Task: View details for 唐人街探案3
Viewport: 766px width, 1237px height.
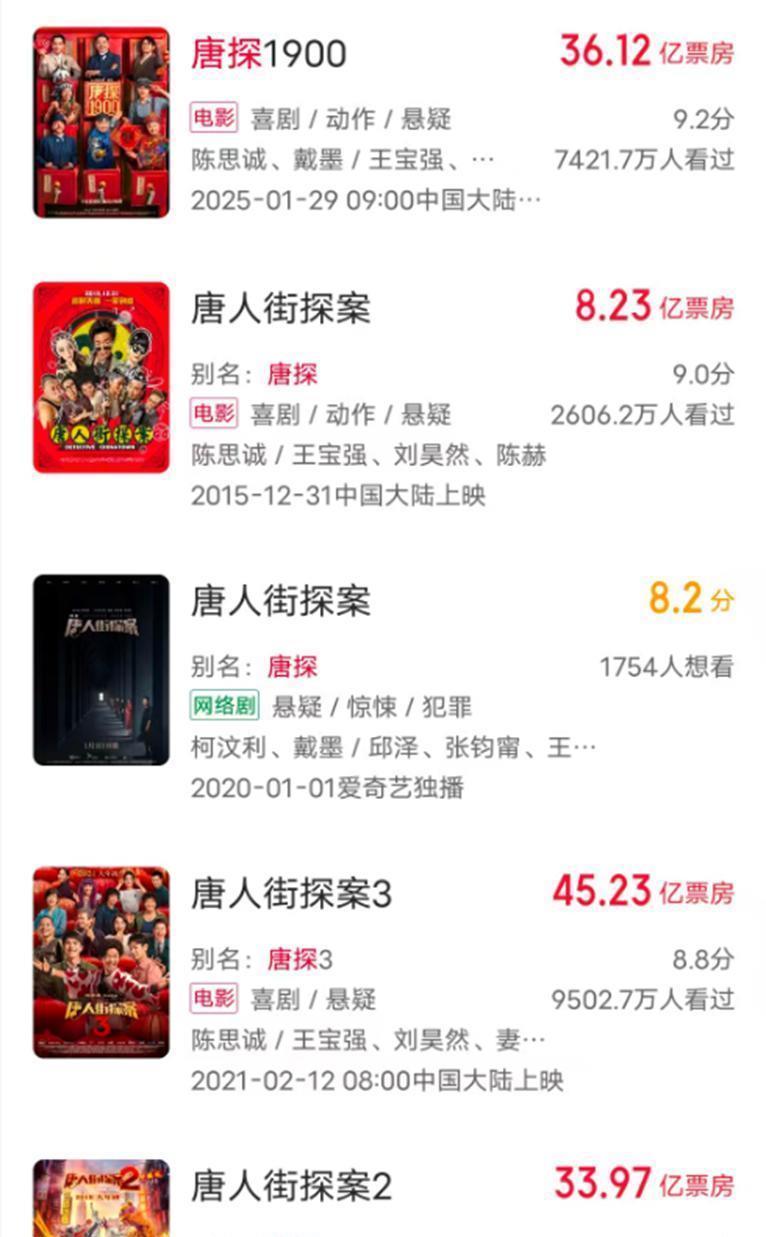Action: pos(291,893)
